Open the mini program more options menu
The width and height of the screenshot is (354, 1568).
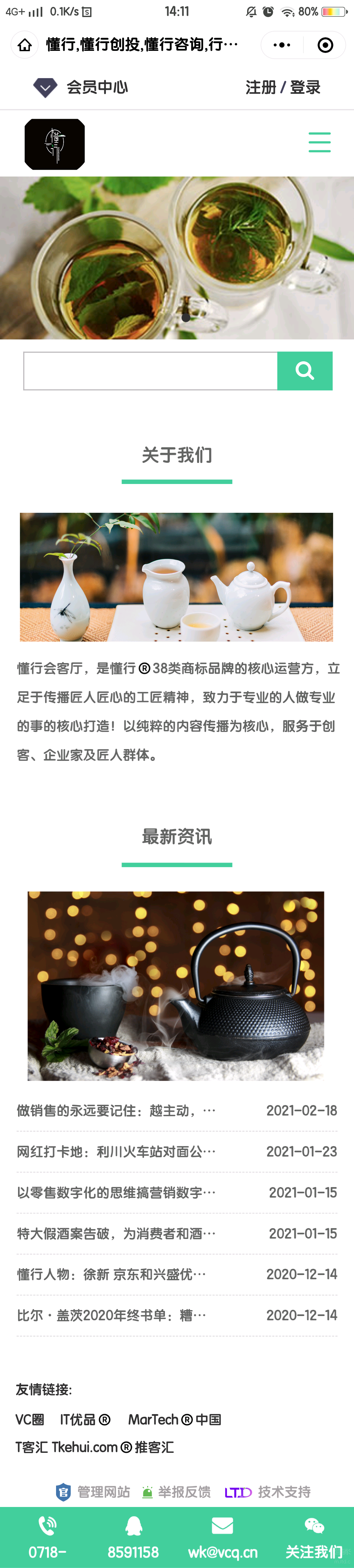tap(282, 45)
